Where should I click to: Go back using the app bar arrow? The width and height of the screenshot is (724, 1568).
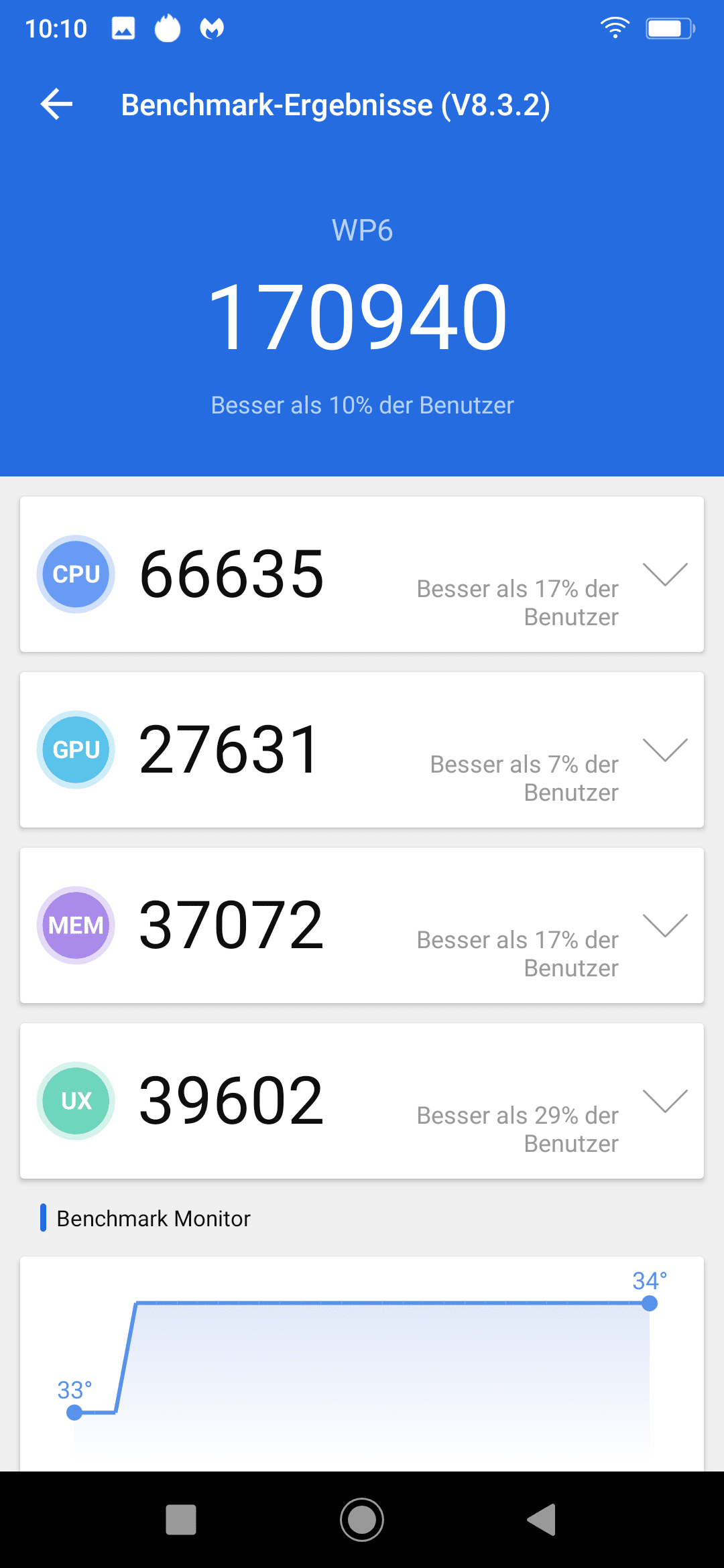pos(56,105)
